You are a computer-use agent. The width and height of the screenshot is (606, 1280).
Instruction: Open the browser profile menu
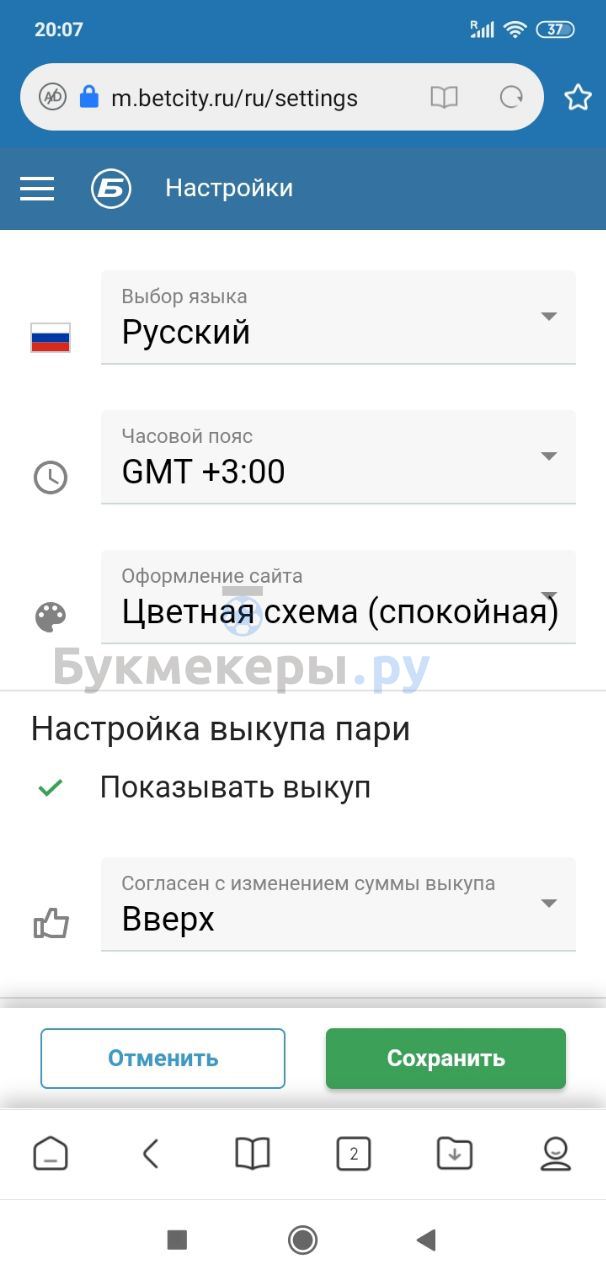pyautogui.click(x=555, y=1154)
